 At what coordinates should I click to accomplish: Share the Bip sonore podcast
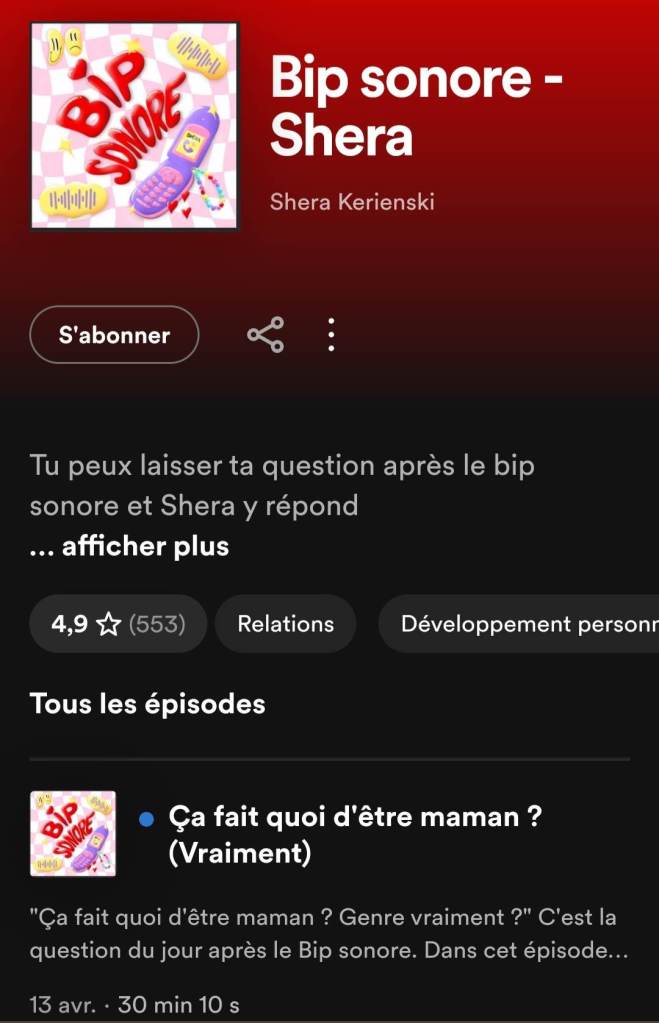(x=265, y=335)
